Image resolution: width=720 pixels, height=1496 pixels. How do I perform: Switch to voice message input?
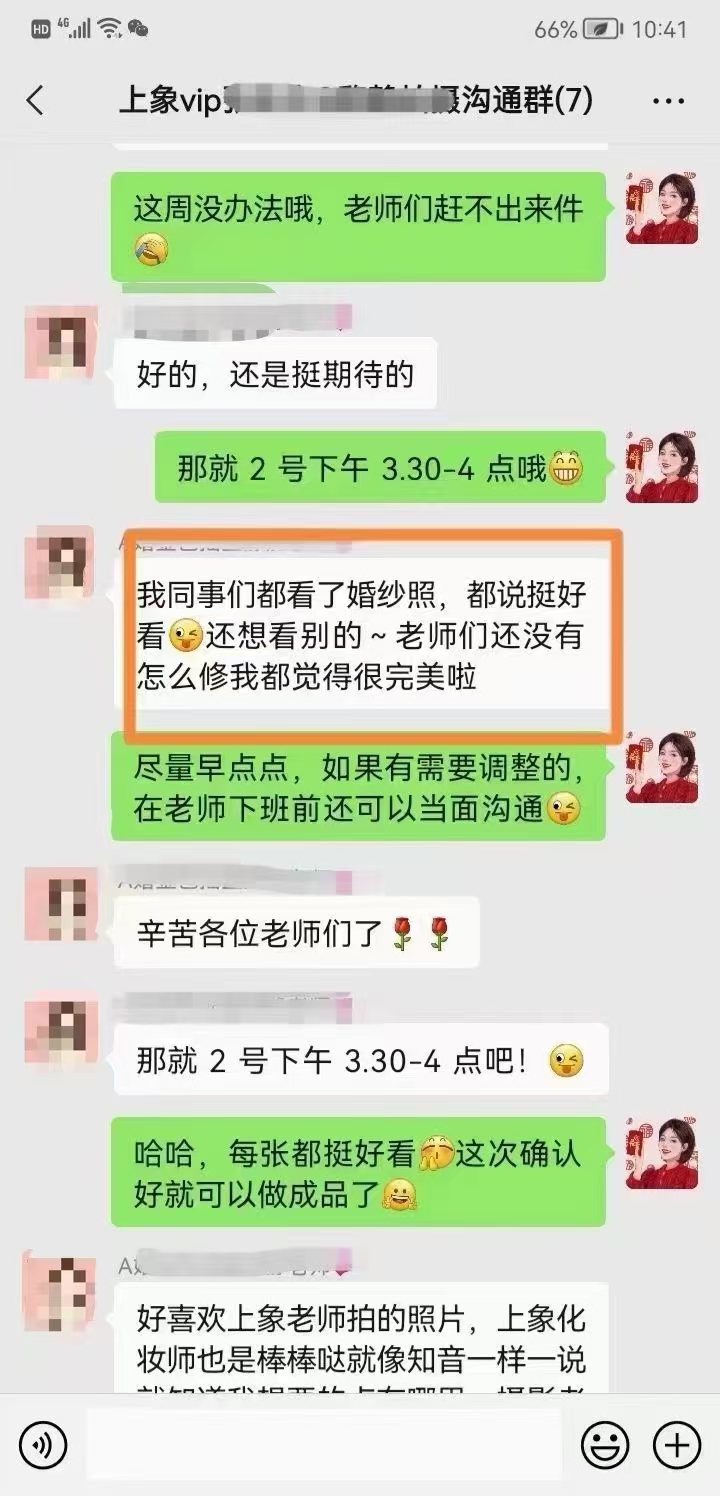tap(42, 1444)
